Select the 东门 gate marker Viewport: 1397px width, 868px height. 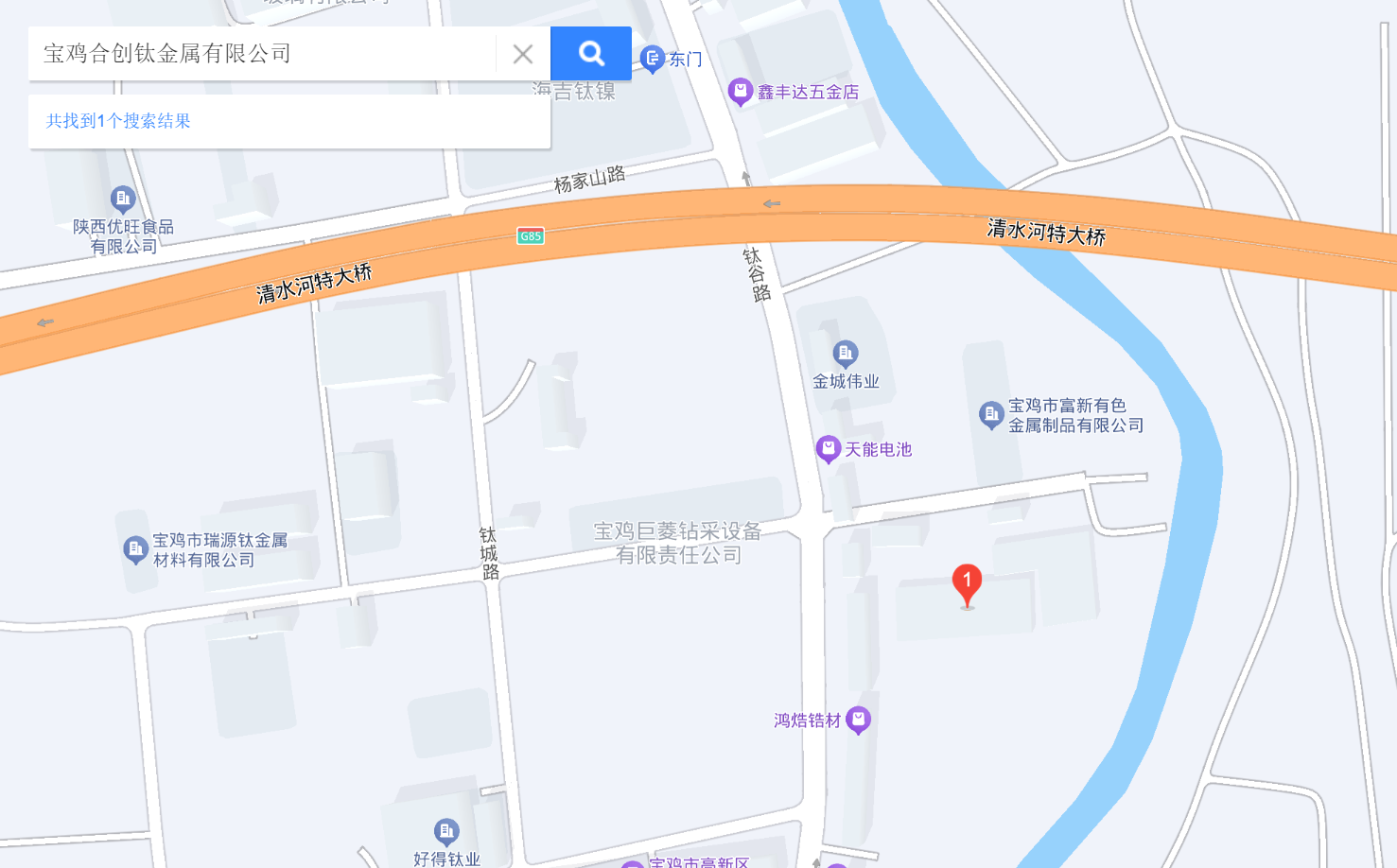click(x=653, y=59)
